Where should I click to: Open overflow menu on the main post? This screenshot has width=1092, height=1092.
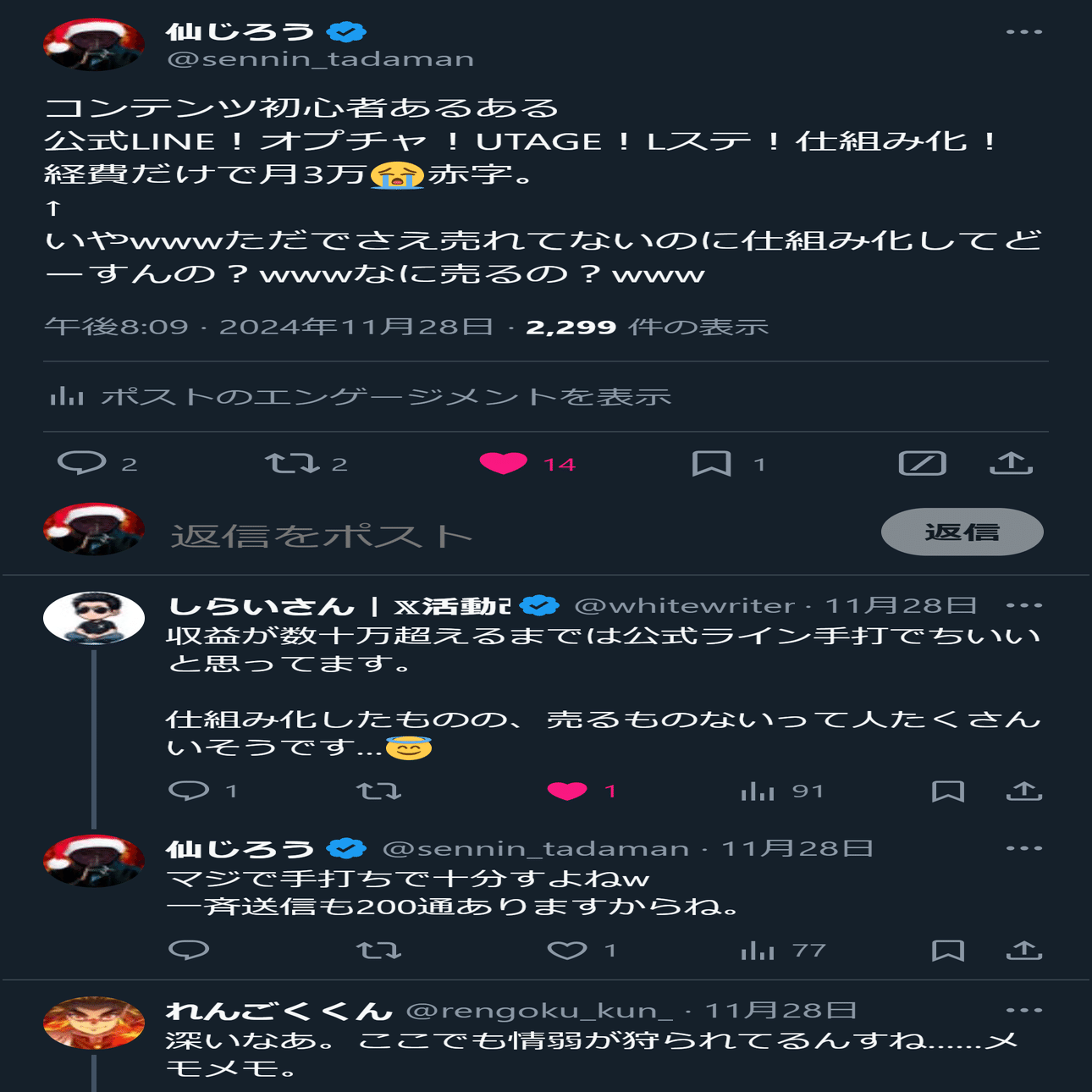[1023, 32]
